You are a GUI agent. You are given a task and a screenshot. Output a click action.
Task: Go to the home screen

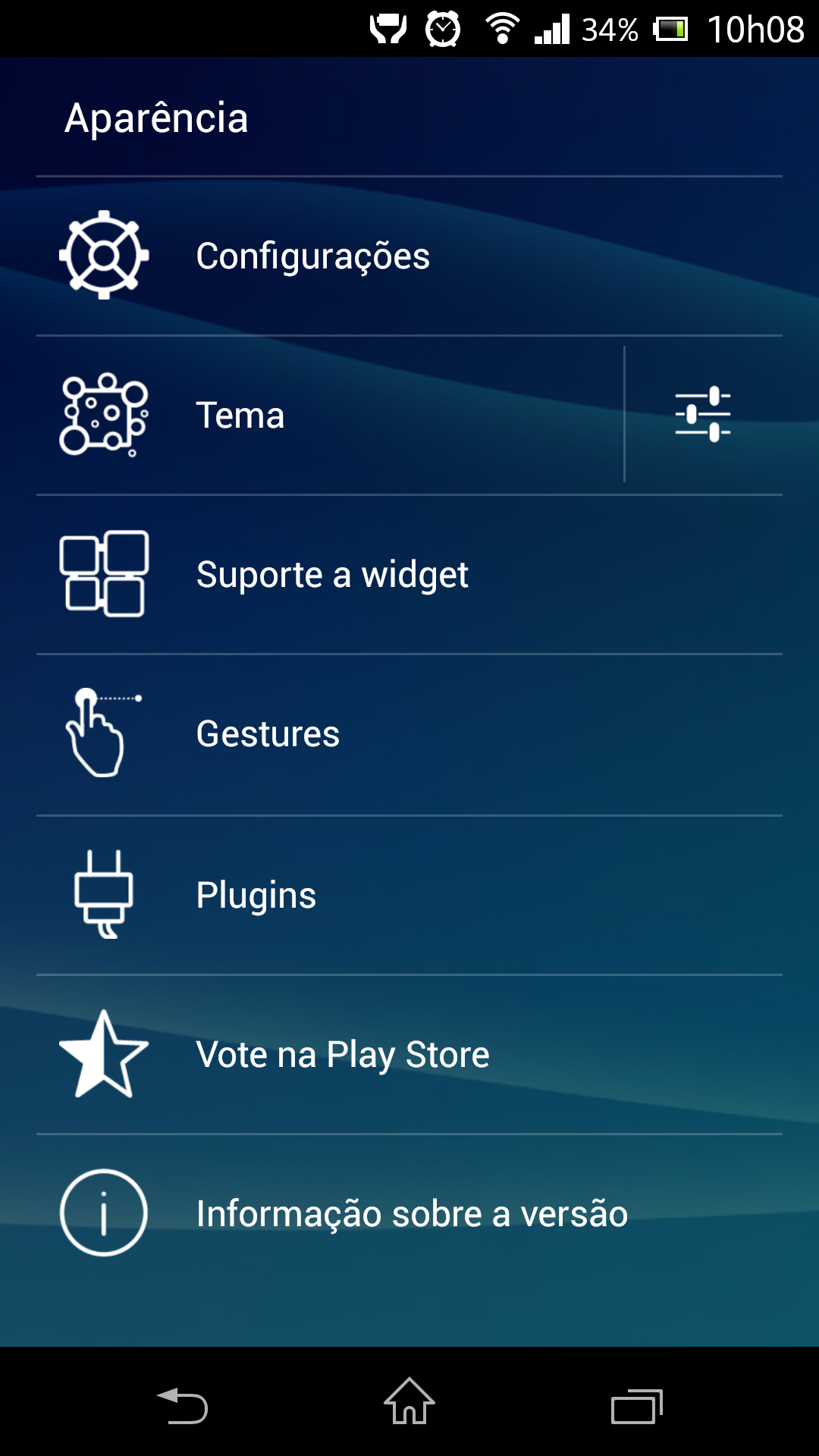click(409, 1401)
